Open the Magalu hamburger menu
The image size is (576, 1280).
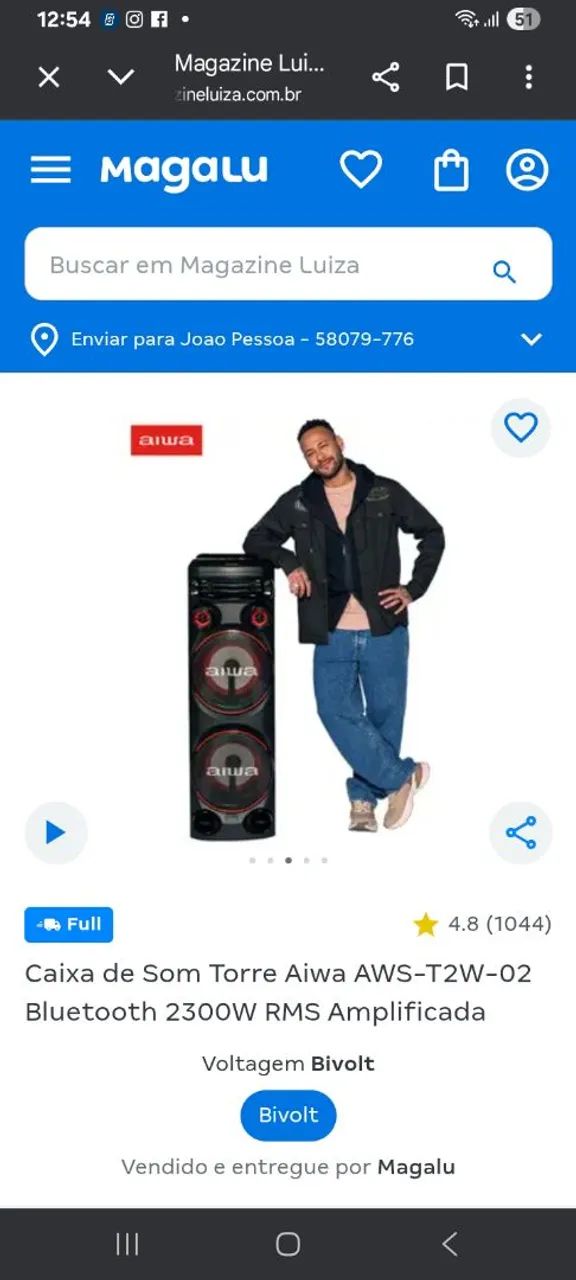[x=50, y=170]
